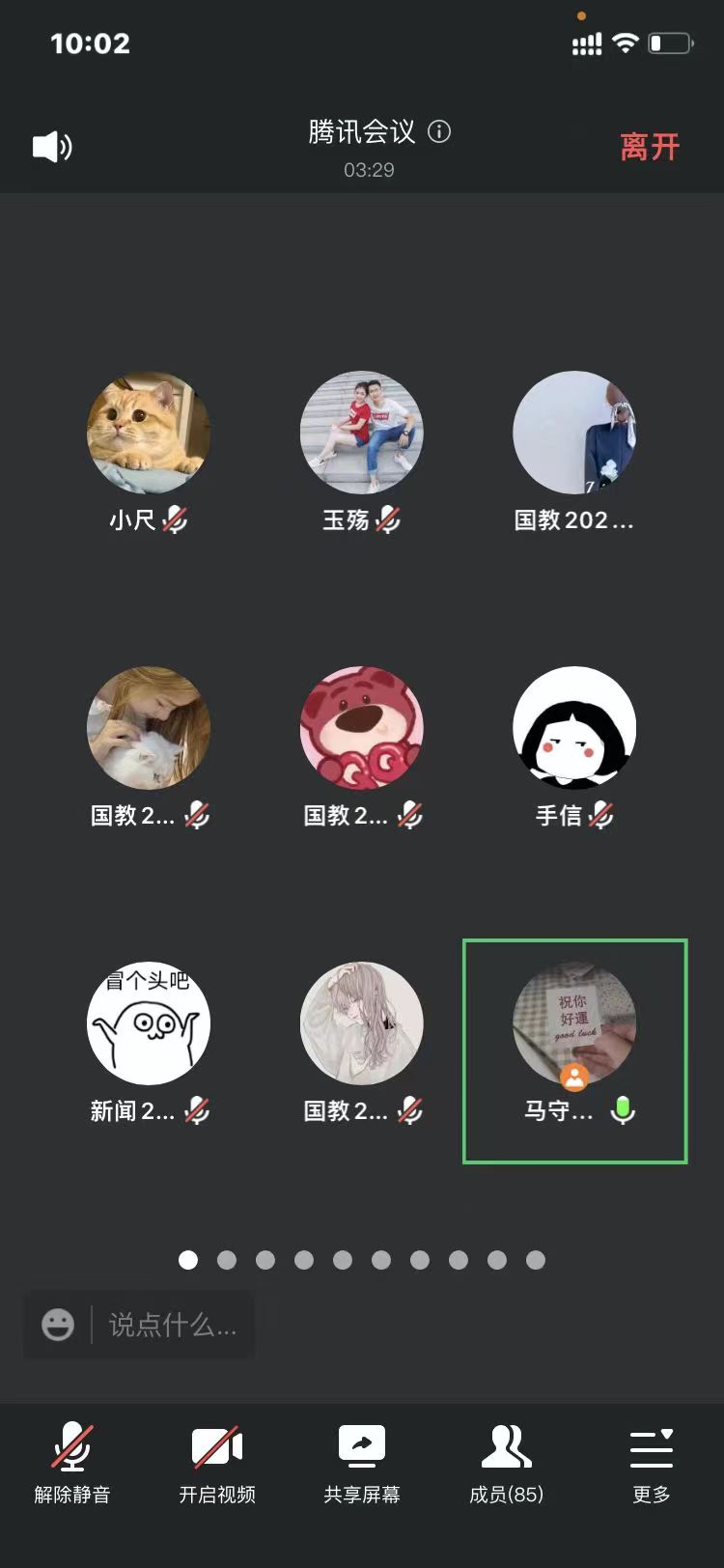724x1568 pixels.
Task: Toggle the speaker audio icon
Action: (x=52, y=147)
